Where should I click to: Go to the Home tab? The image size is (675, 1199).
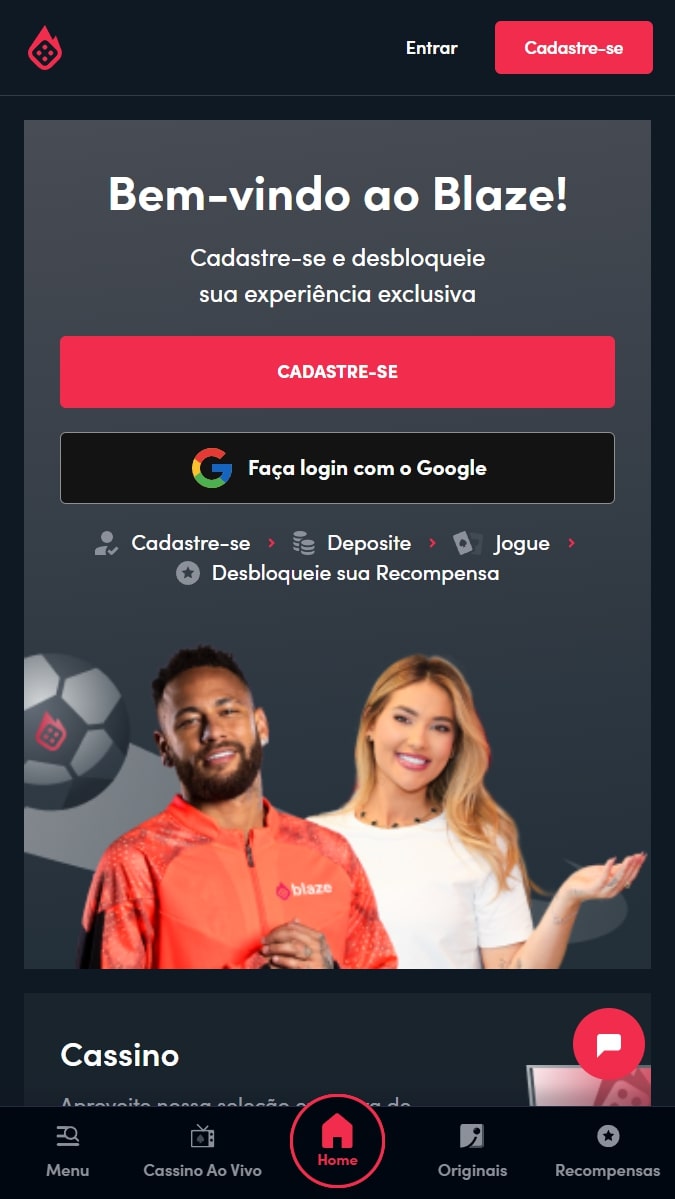tap(337, 1142)
